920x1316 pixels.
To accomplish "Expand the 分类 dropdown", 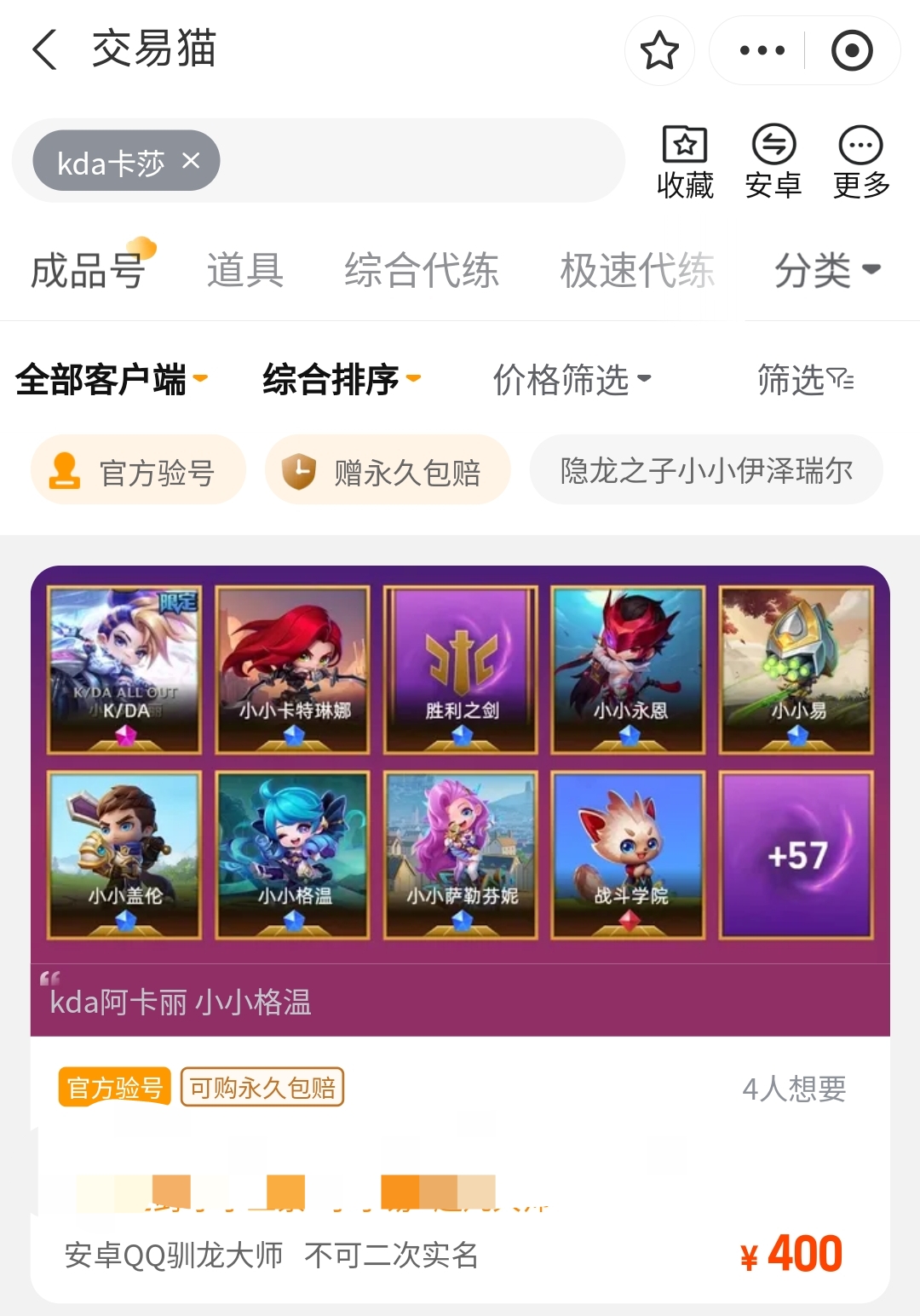I will point(826,271).
